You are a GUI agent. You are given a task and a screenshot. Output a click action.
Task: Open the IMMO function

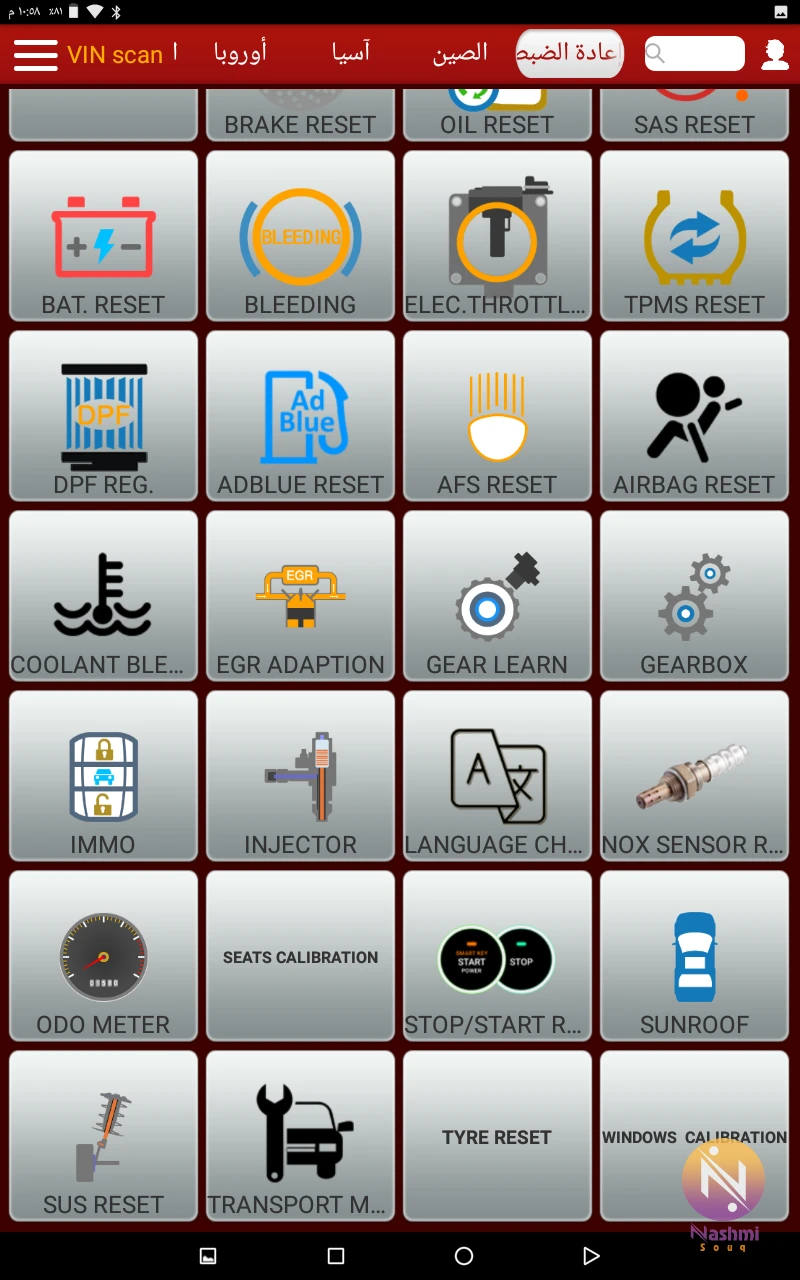103,776
